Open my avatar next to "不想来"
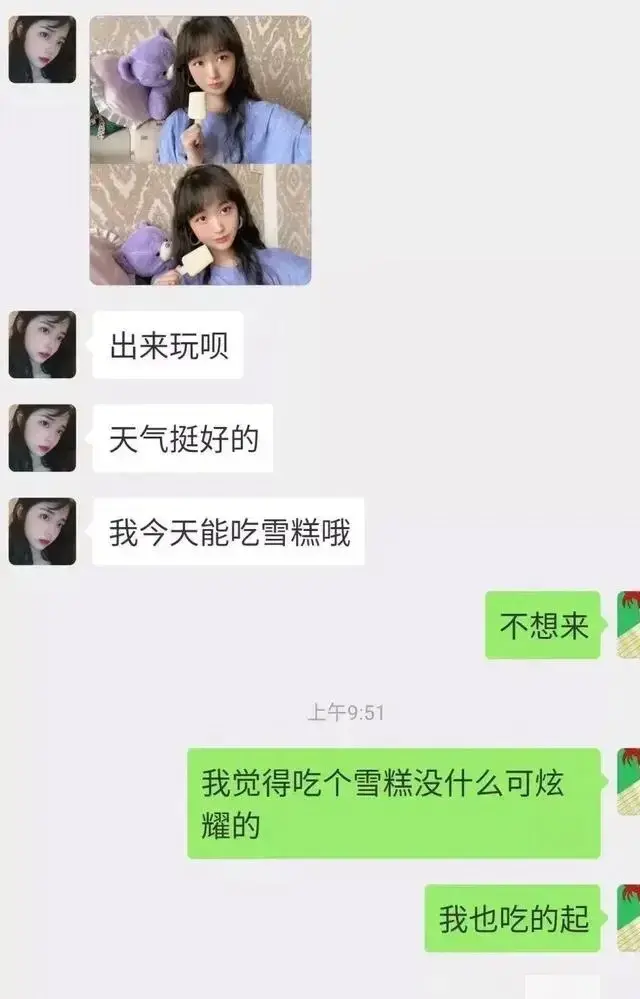640x999 pixels. point(628,625)
